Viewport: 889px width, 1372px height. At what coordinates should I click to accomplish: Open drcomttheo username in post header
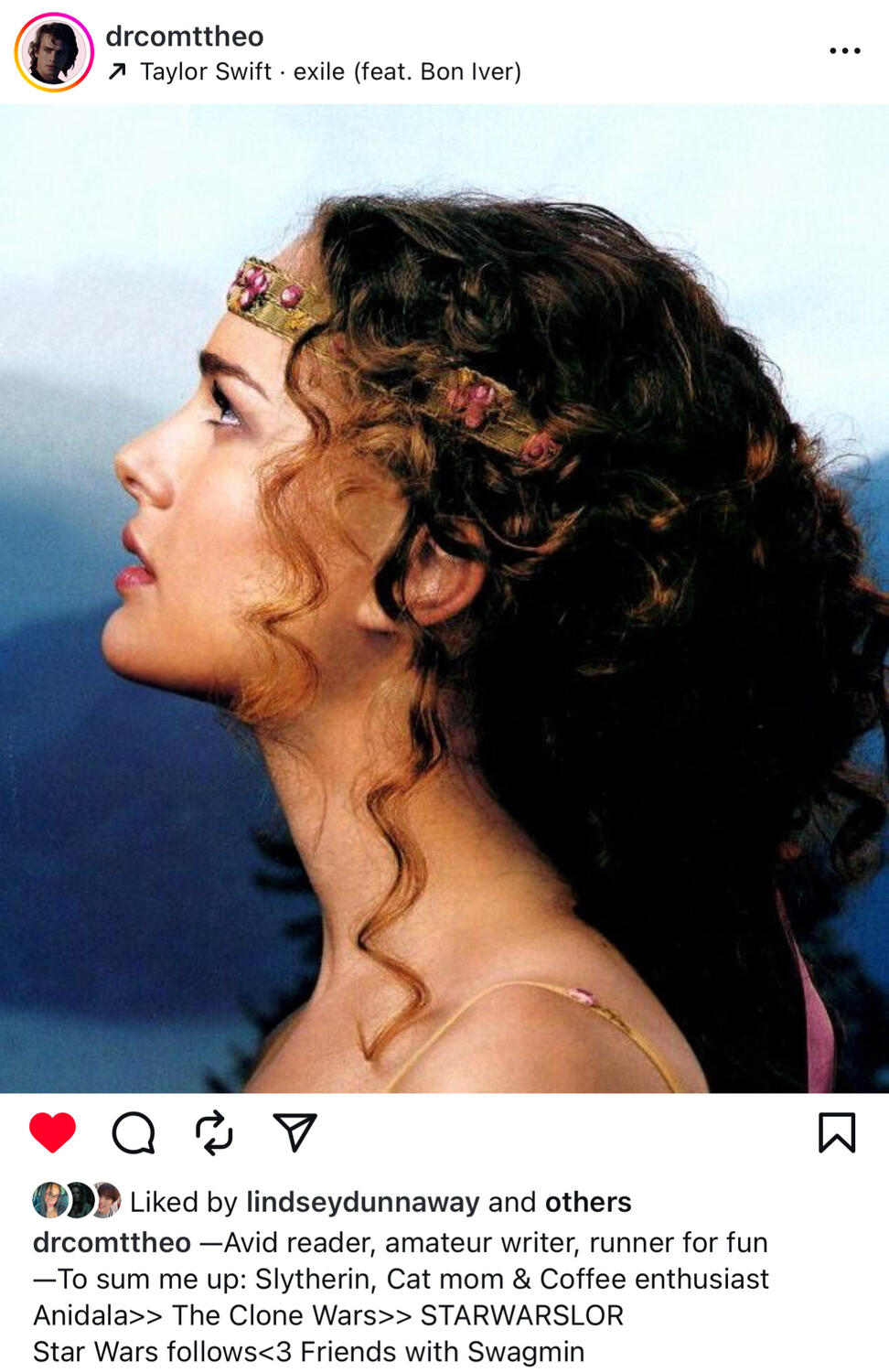click(x=184, y=36)
